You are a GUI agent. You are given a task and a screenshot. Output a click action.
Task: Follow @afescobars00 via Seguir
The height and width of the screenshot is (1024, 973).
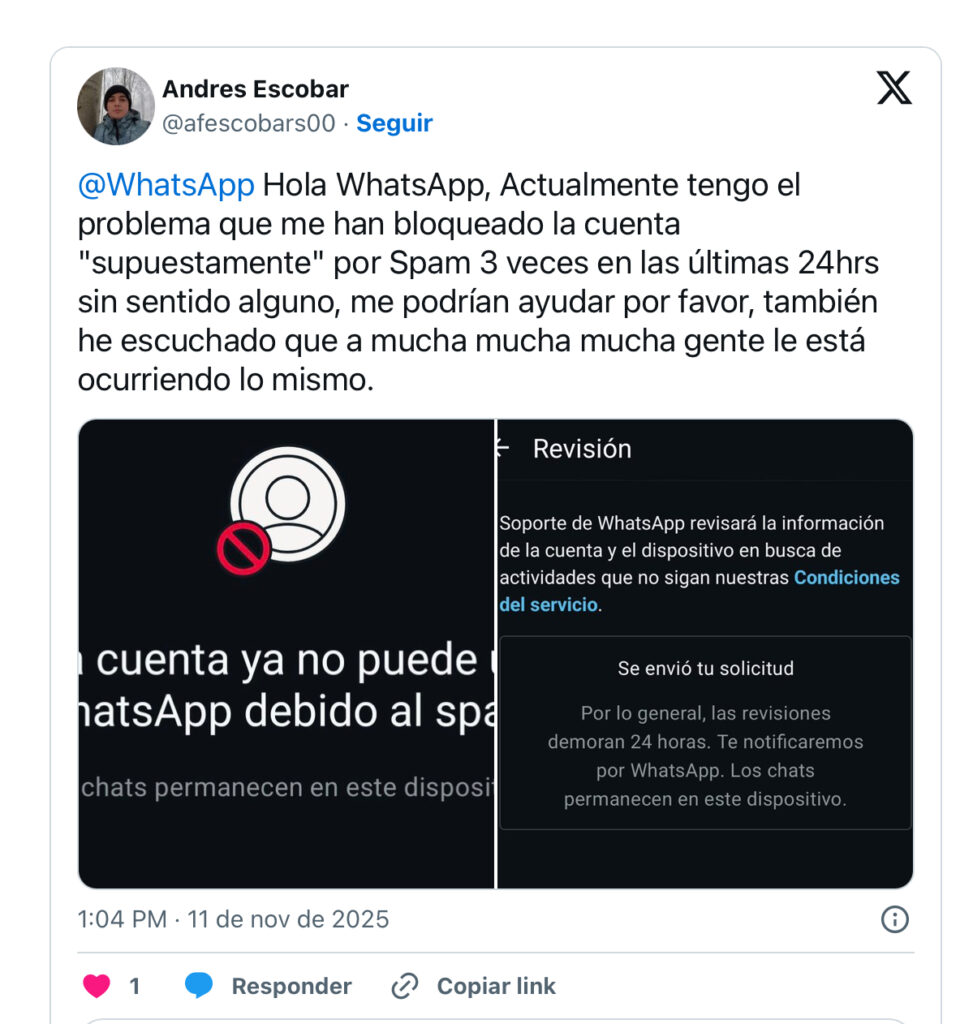394,123
